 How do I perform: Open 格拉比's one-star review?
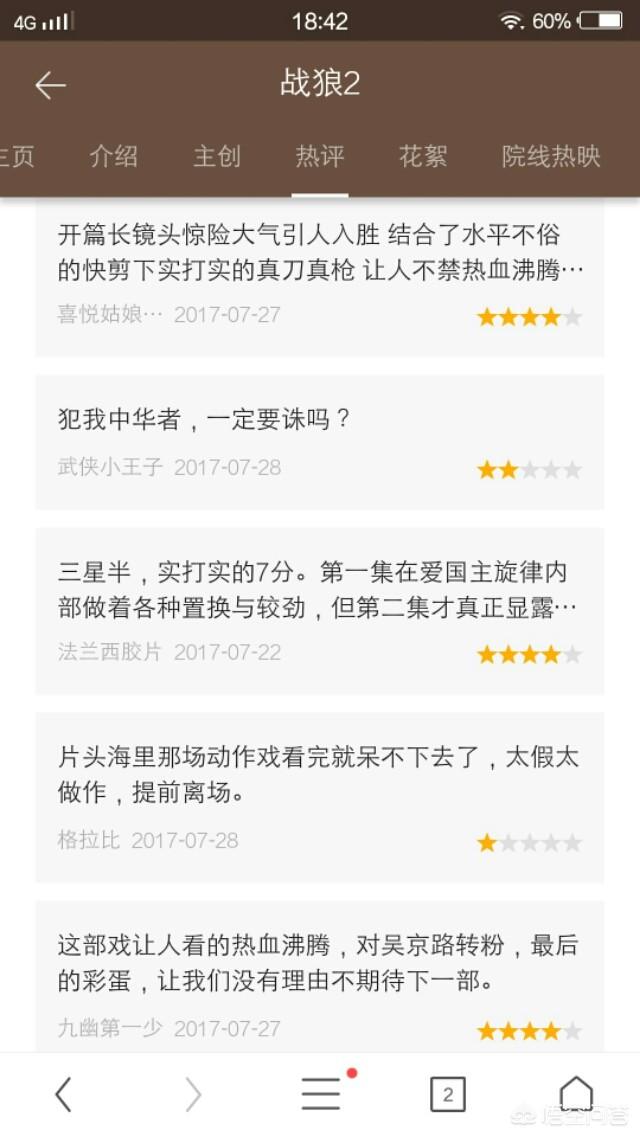point(320,797)
